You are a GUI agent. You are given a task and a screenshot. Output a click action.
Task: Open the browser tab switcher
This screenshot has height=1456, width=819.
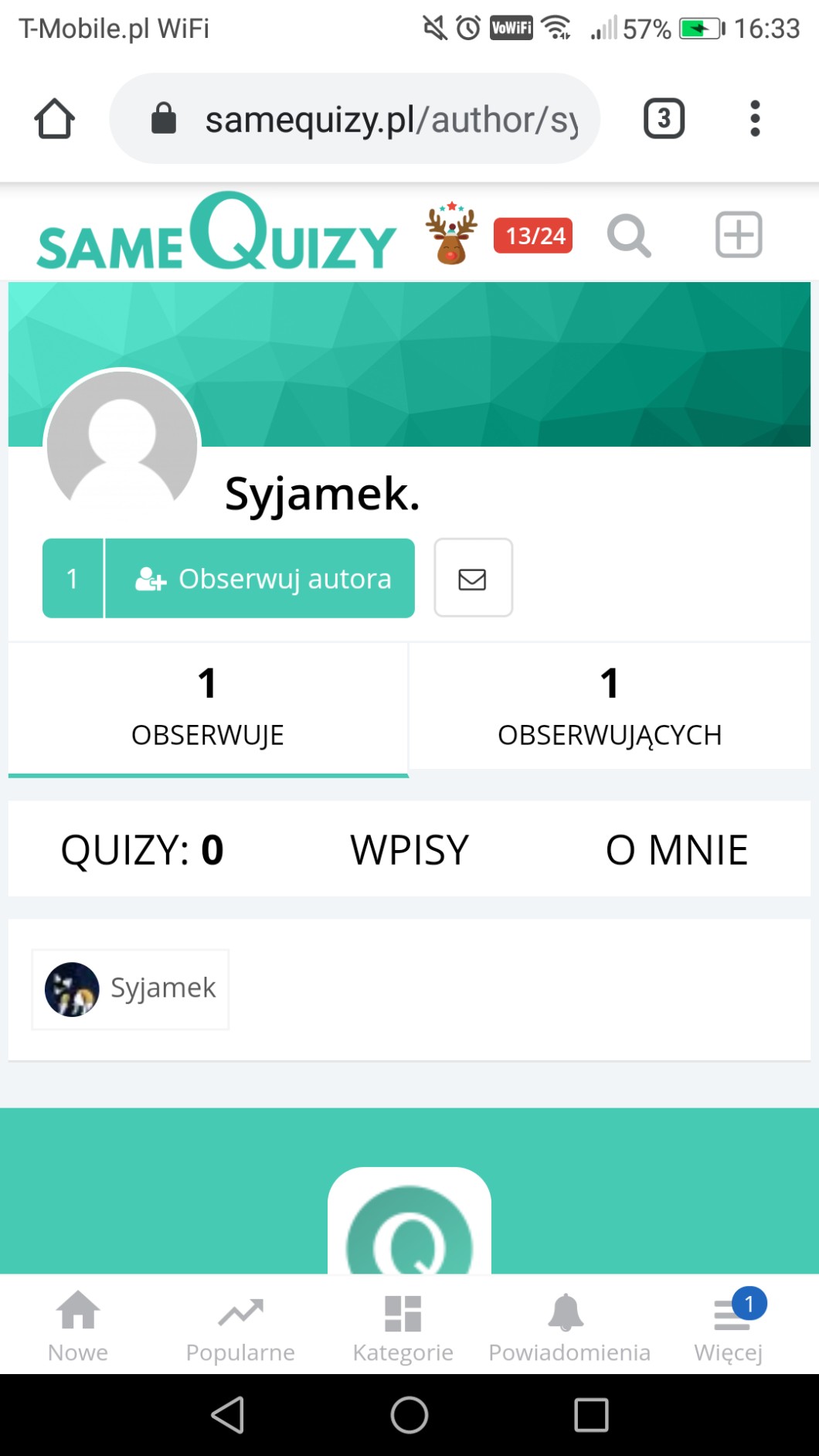[664, 119]
